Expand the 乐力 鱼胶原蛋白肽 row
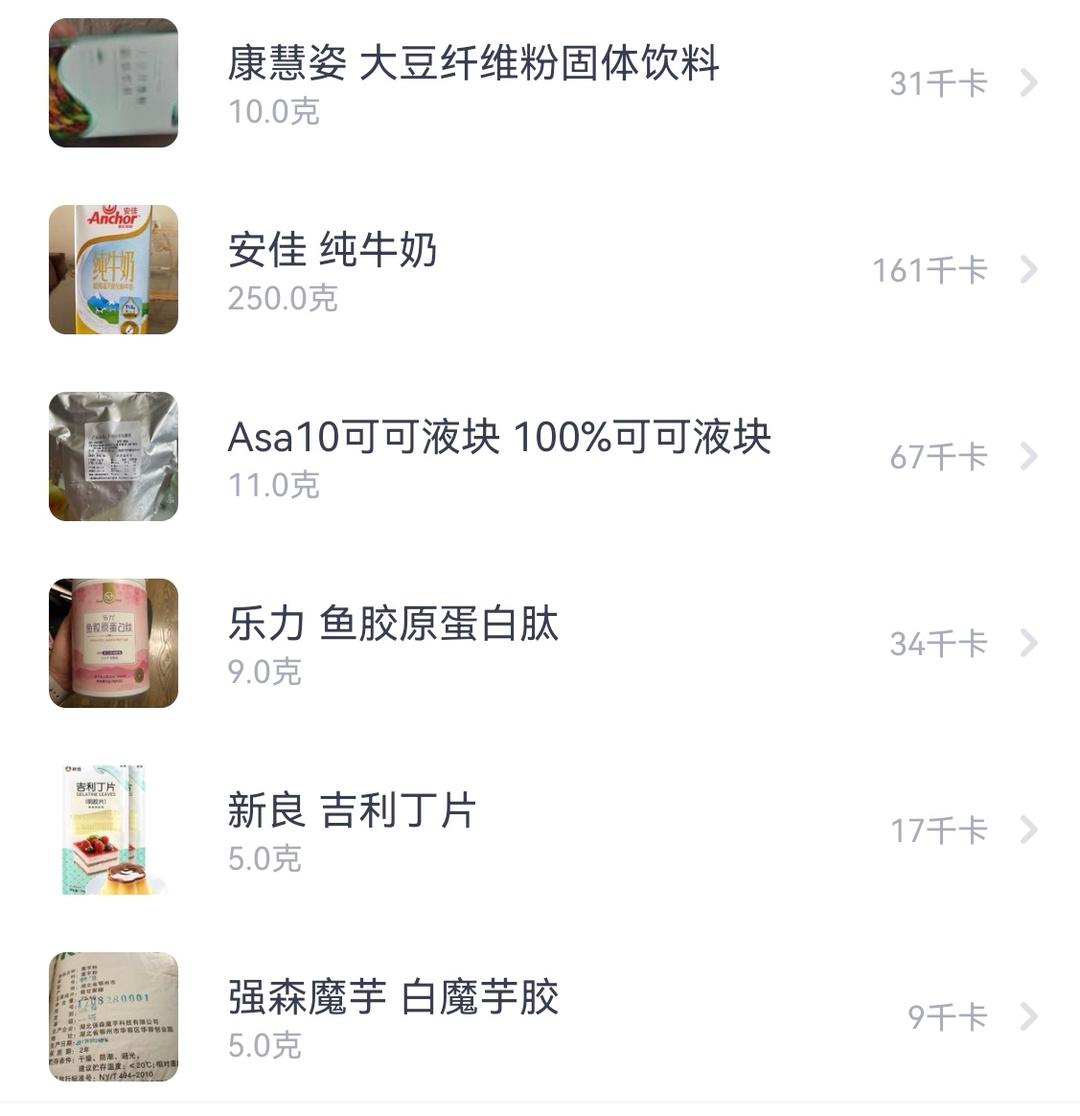The height and width of the screenshot is (1116, 1080). [1028, 643]
